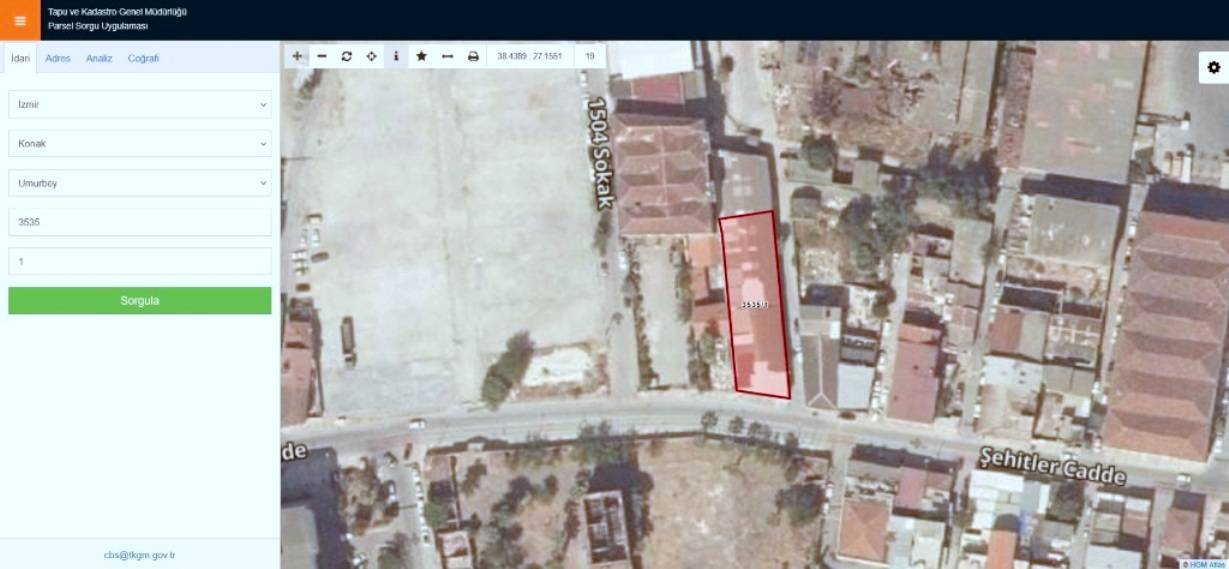Expand the İzmir province dropdown
This screenshot has width=1229, height=569.
click(x=139, y=104)
